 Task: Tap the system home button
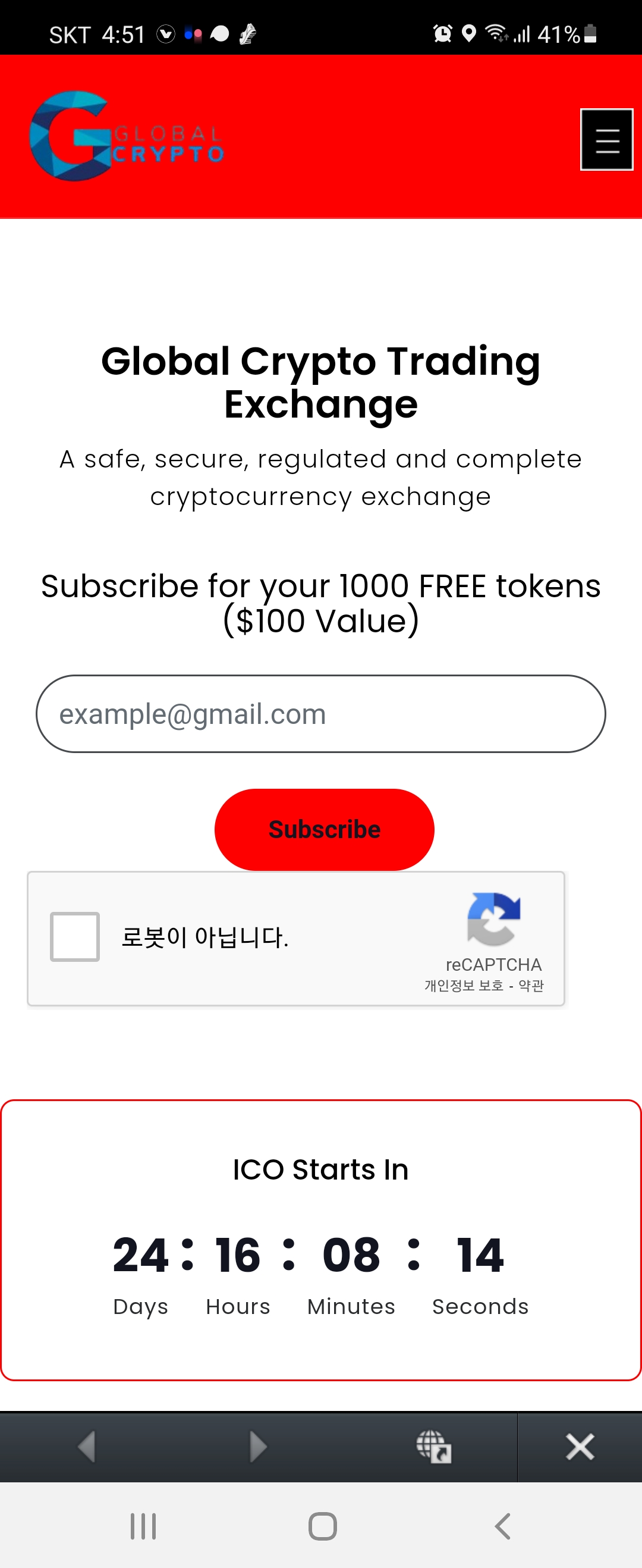click(322, 1526)
